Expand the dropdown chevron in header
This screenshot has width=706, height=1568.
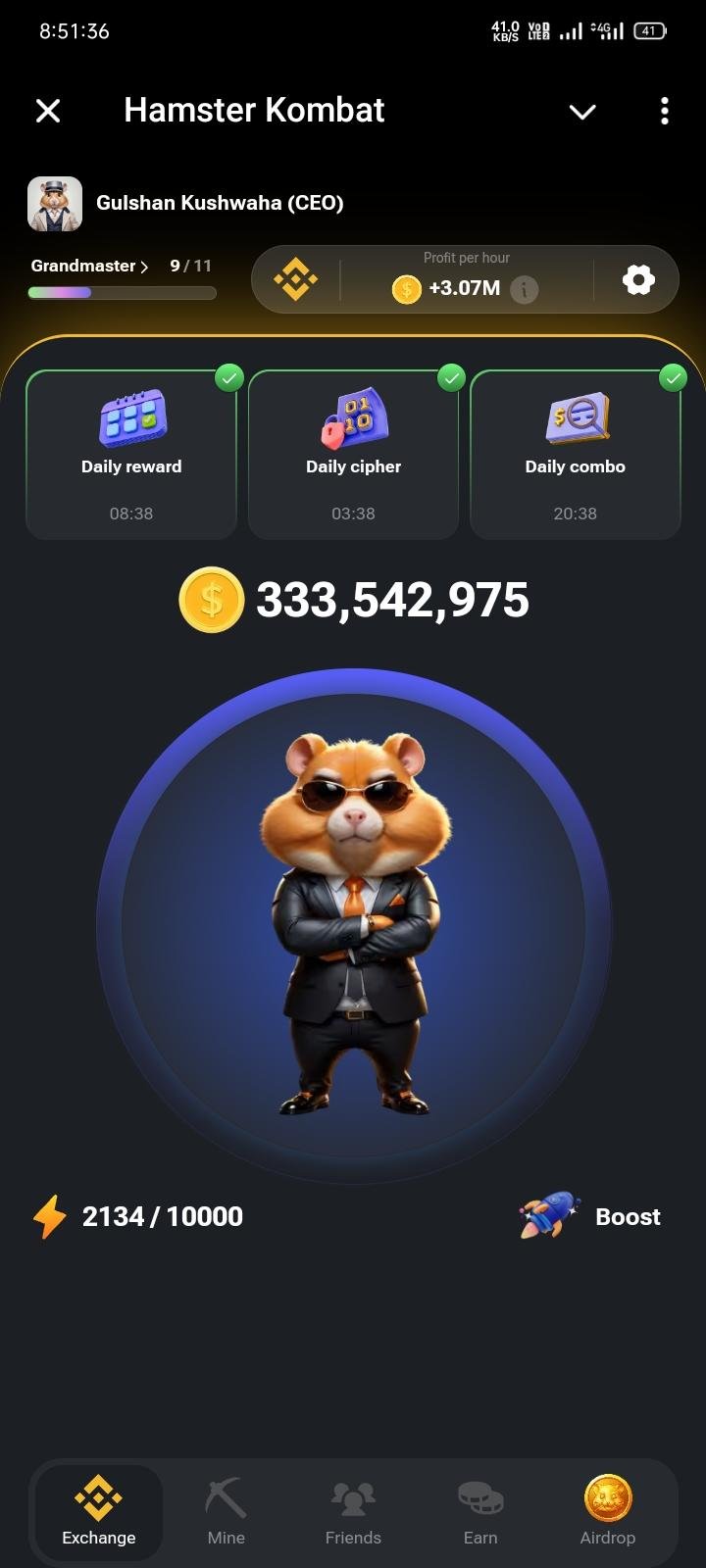point(582,112)
